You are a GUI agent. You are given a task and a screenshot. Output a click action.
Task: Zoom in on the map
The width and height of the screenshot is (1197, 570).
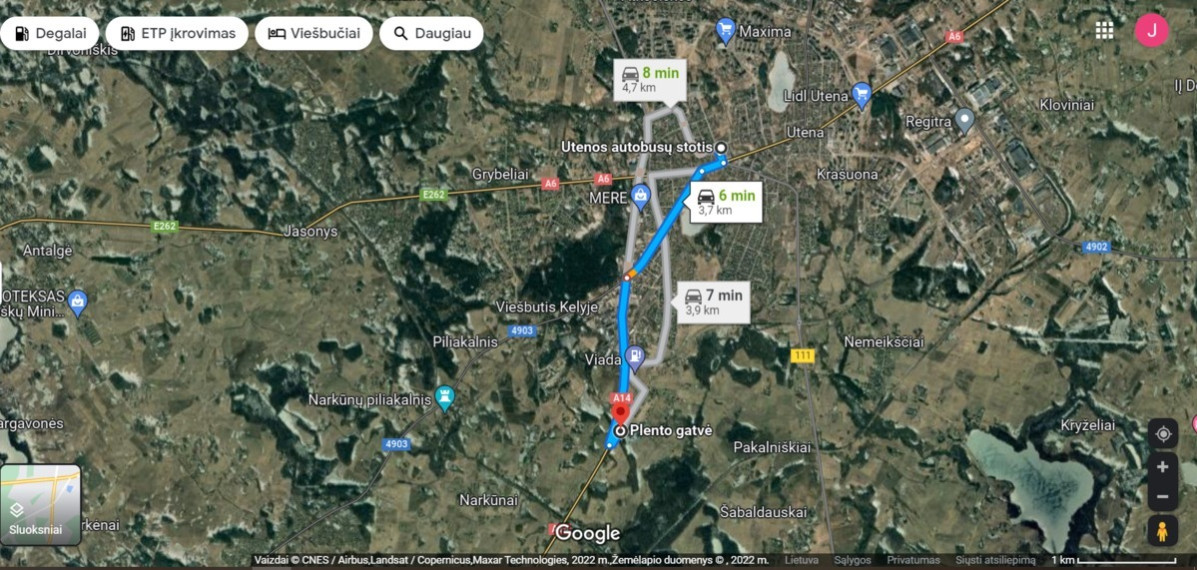(x=1163, y=467)
